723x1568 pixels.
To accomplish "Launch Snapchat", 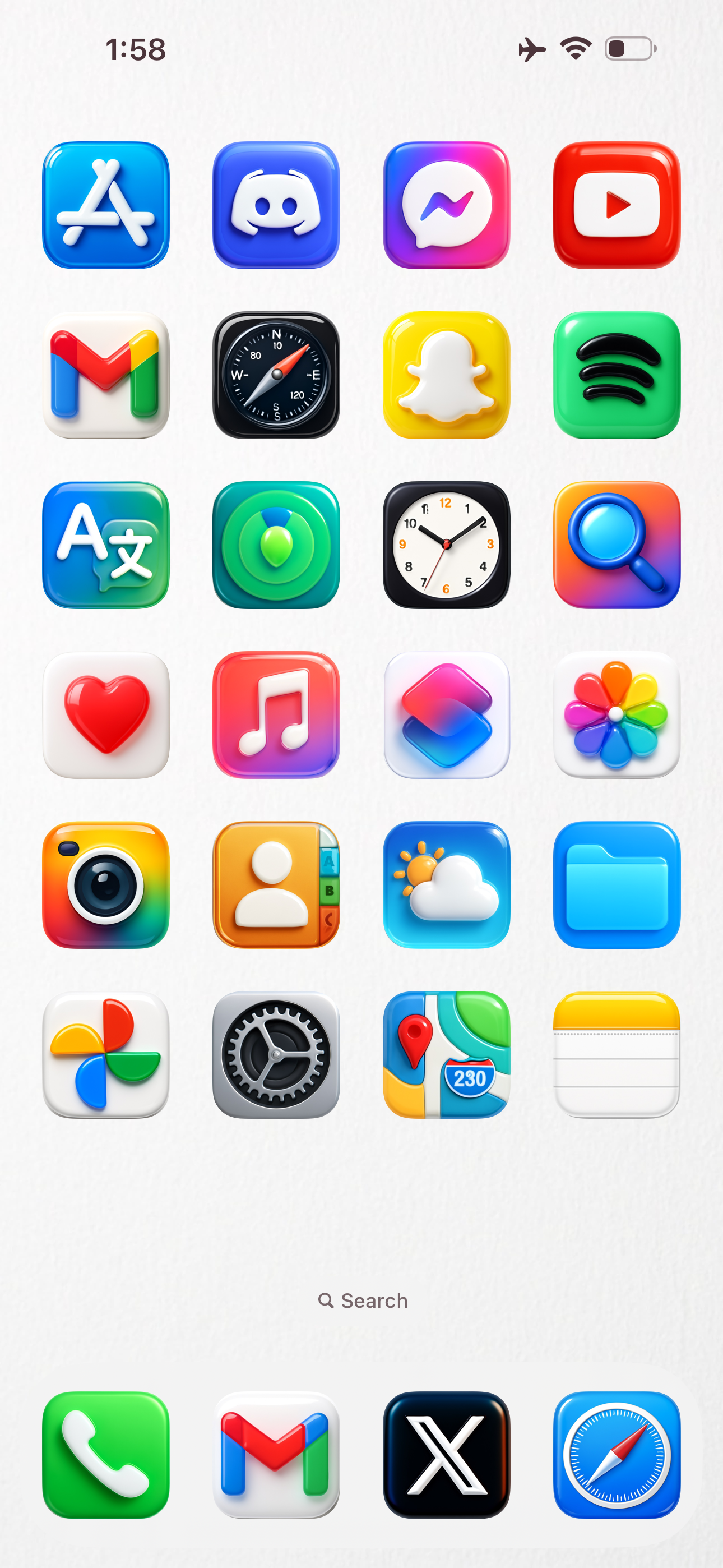I will 446,375.
